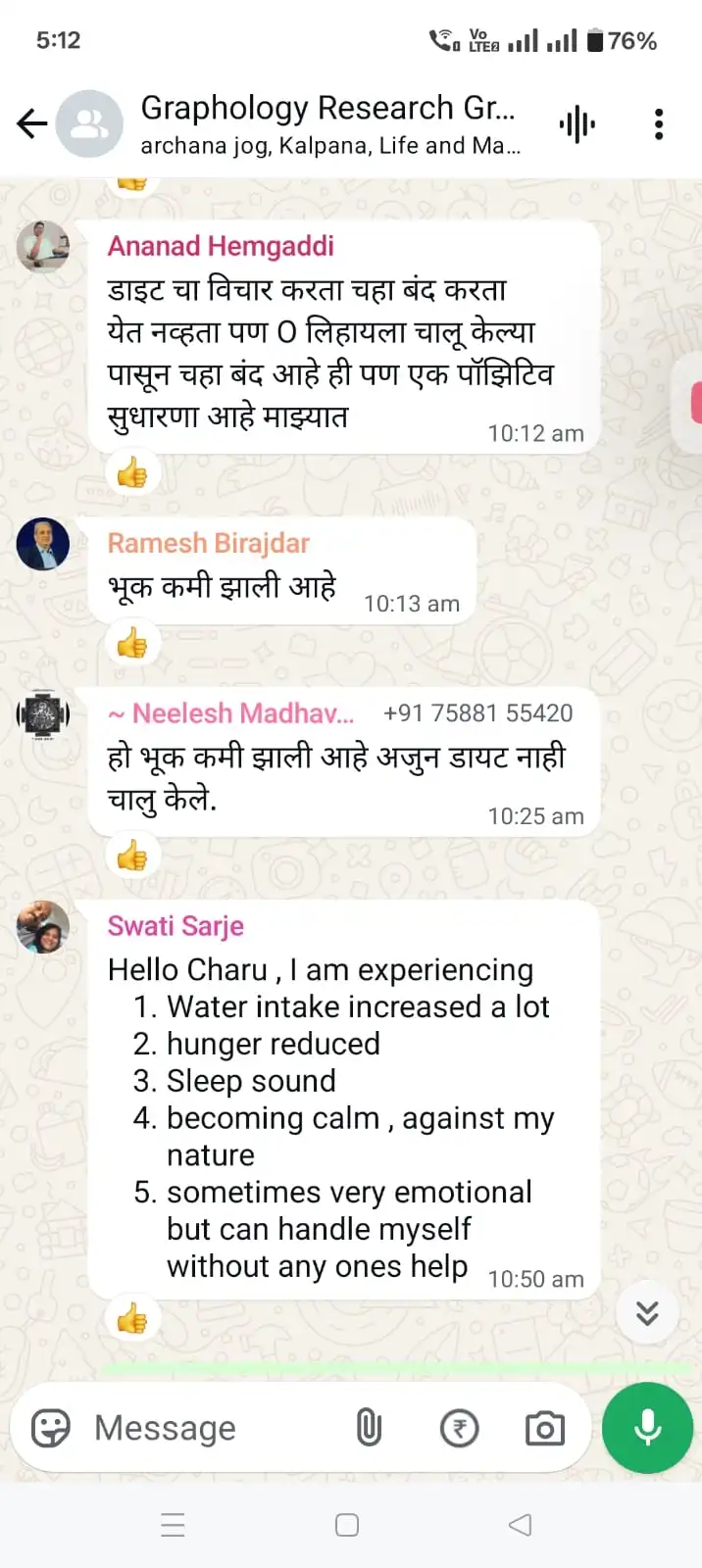Jump to the latest messages

tap(647, 1313)
